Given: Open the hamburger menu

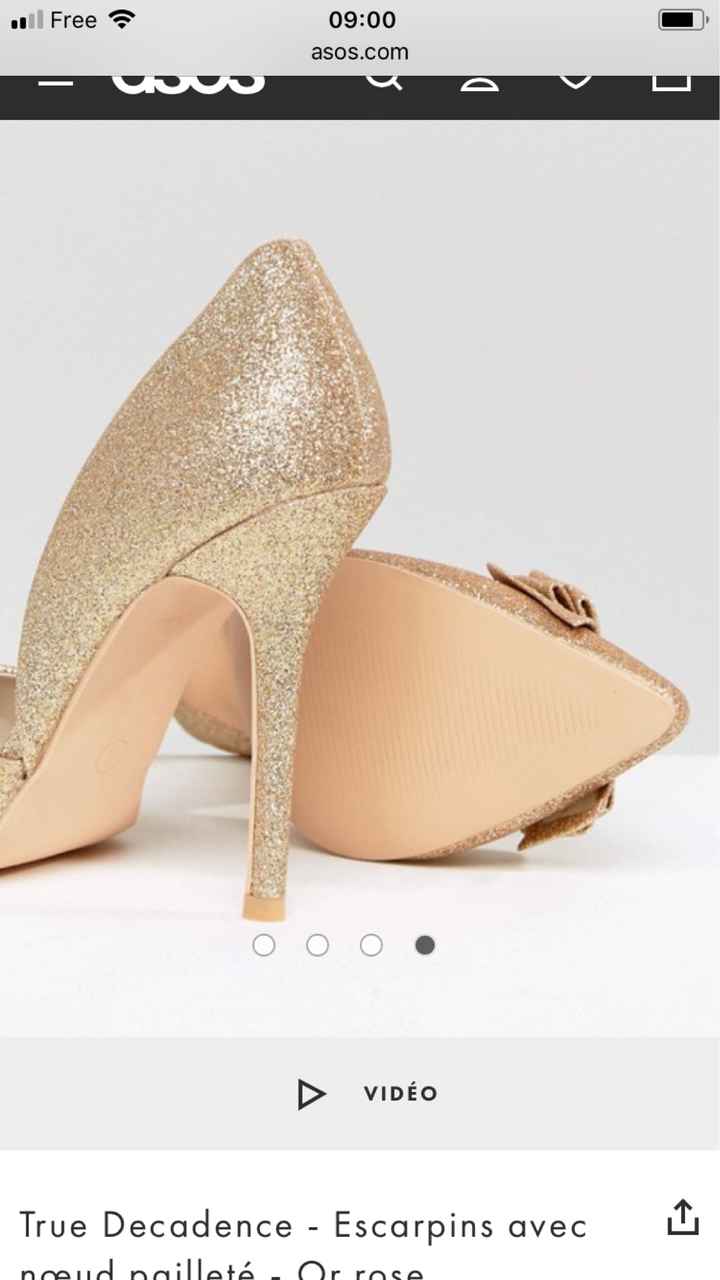Looking at the screenshot, I should [56, 80].
